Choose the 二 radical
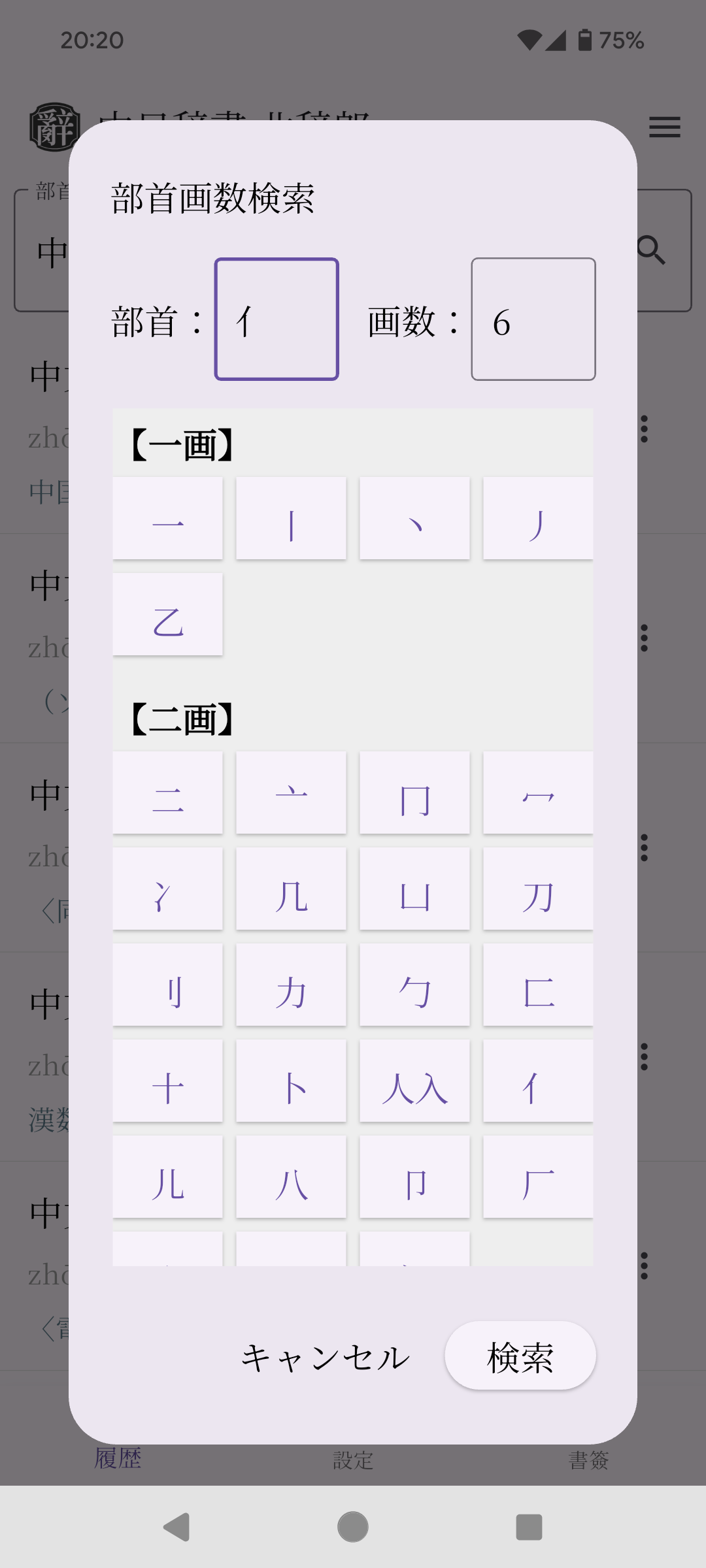This screenshot has height=1568, width=706. [167, 792]
